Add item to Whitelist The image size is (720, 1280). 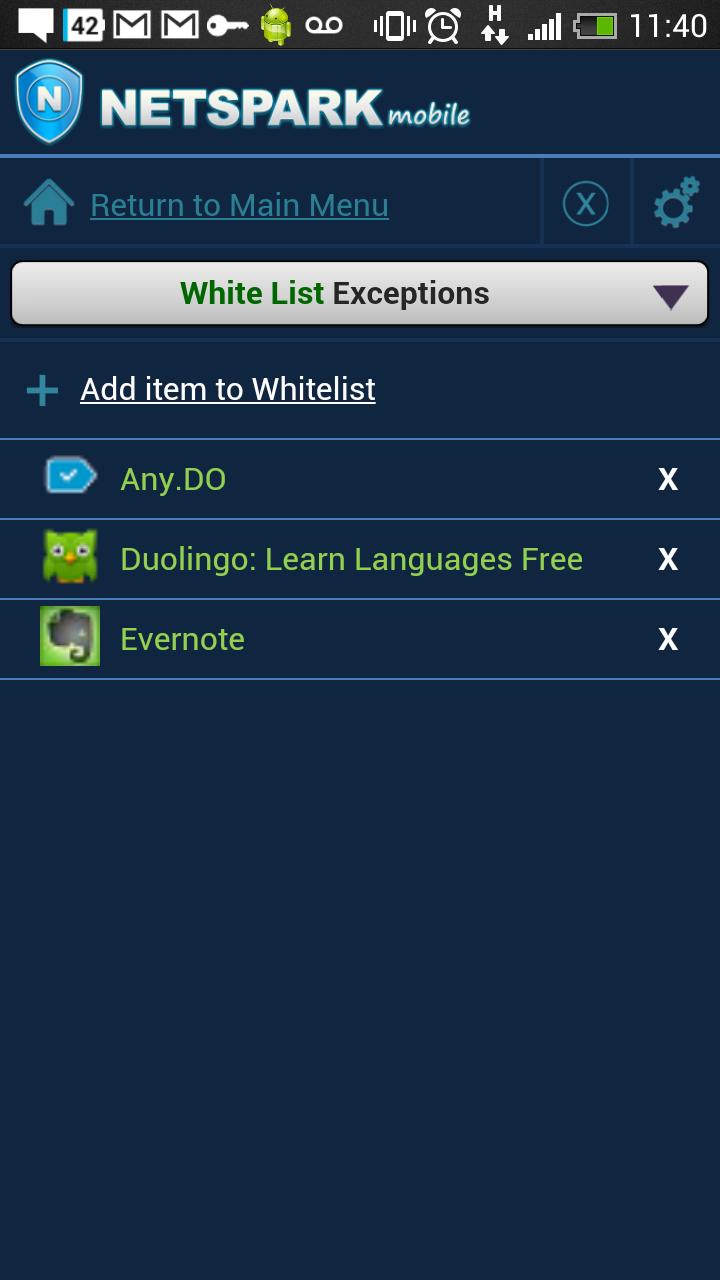227,389
